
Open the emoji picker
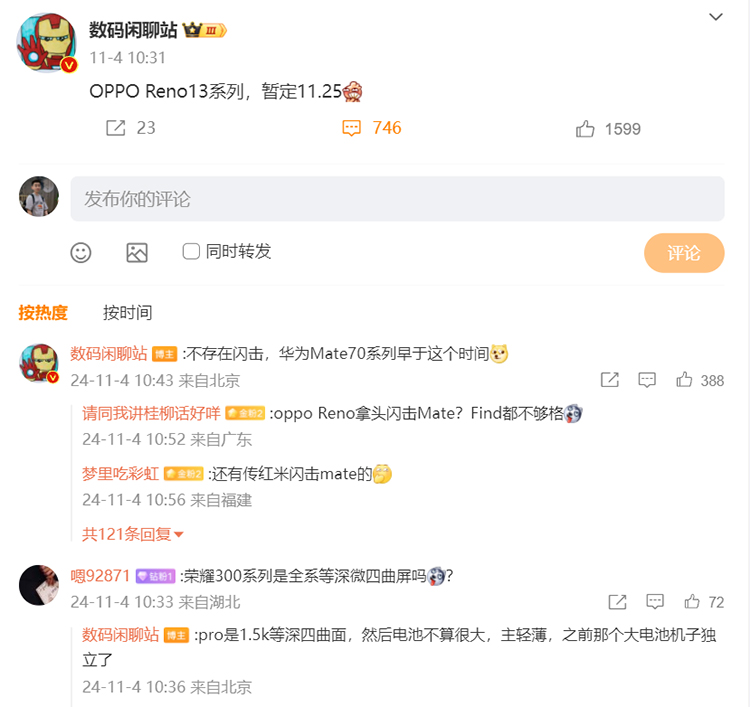pos(81,252)
